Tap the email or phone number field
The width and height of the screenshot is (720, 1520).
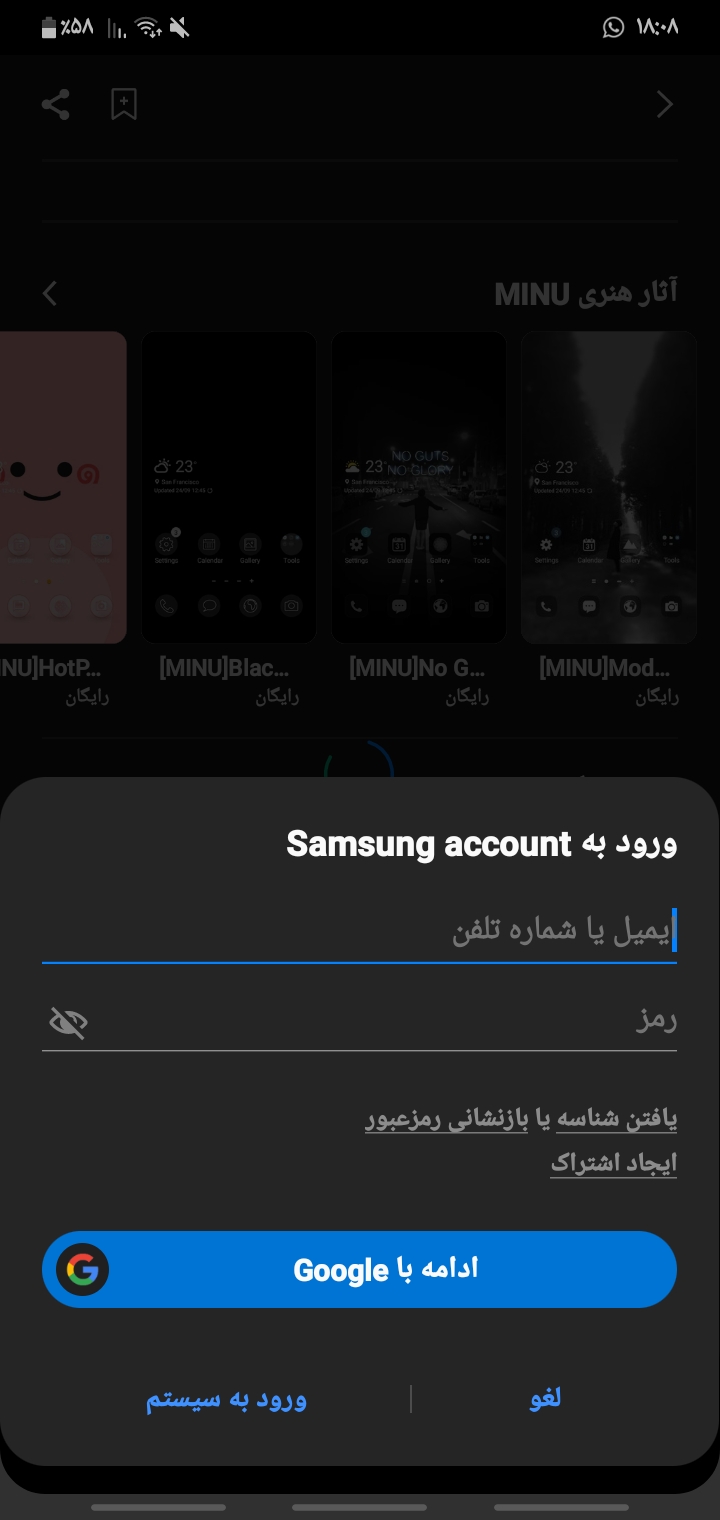point(360,932)
